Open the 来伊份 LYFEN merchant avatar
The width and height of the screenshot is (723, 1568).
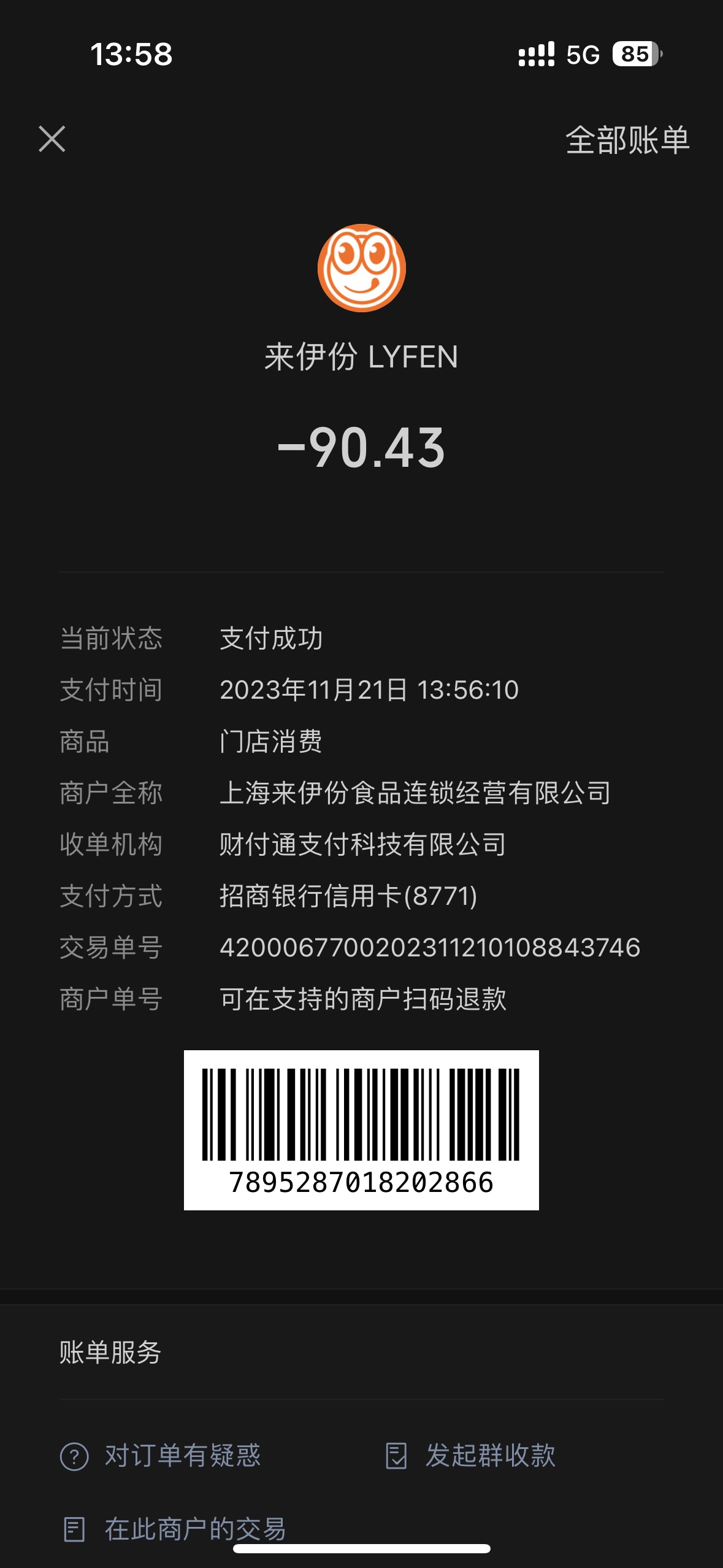tap(362, 268)
